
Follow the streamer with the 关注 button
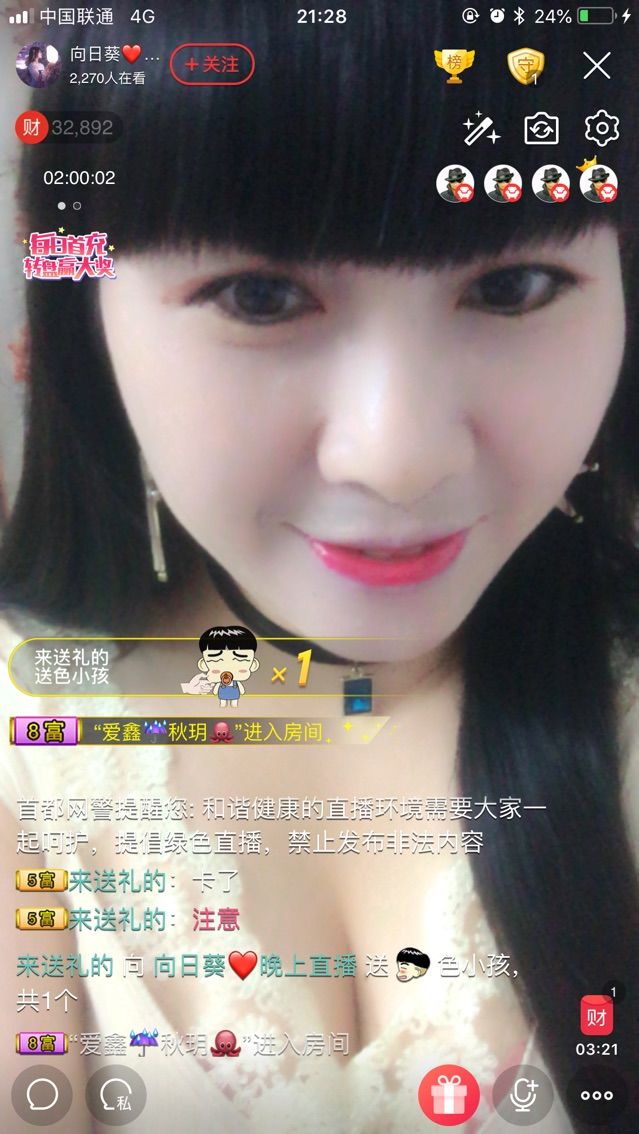(x=212, y=65)
